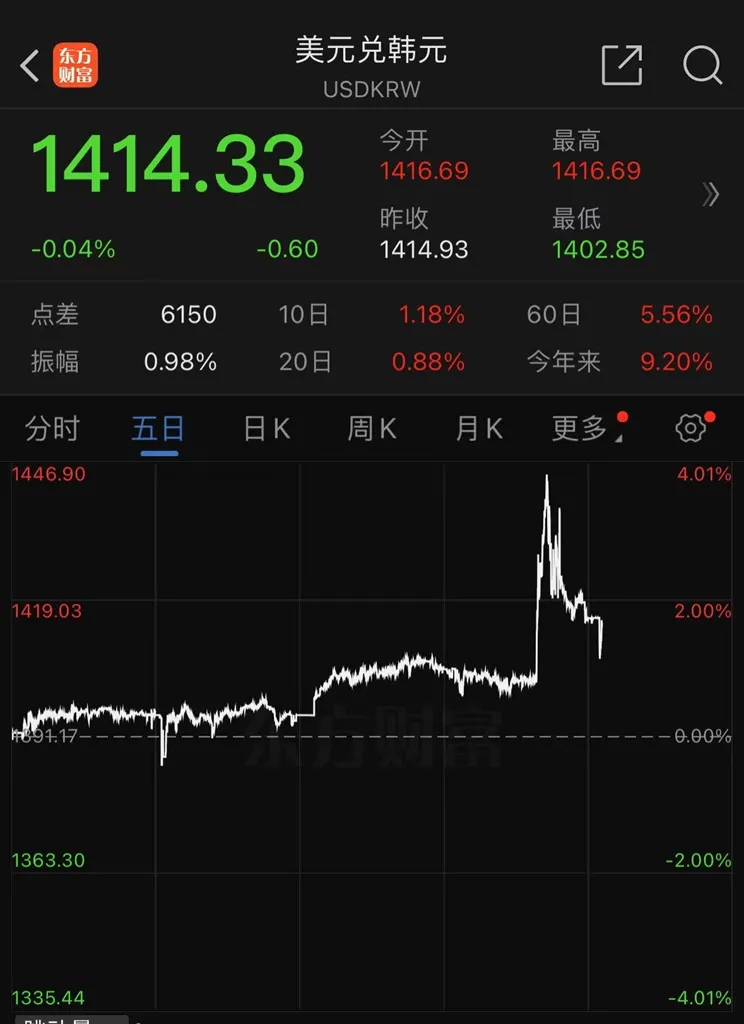744x1024 pixels.
Task: Open chart settings gear icon
Action: click(x=690, y=429)
